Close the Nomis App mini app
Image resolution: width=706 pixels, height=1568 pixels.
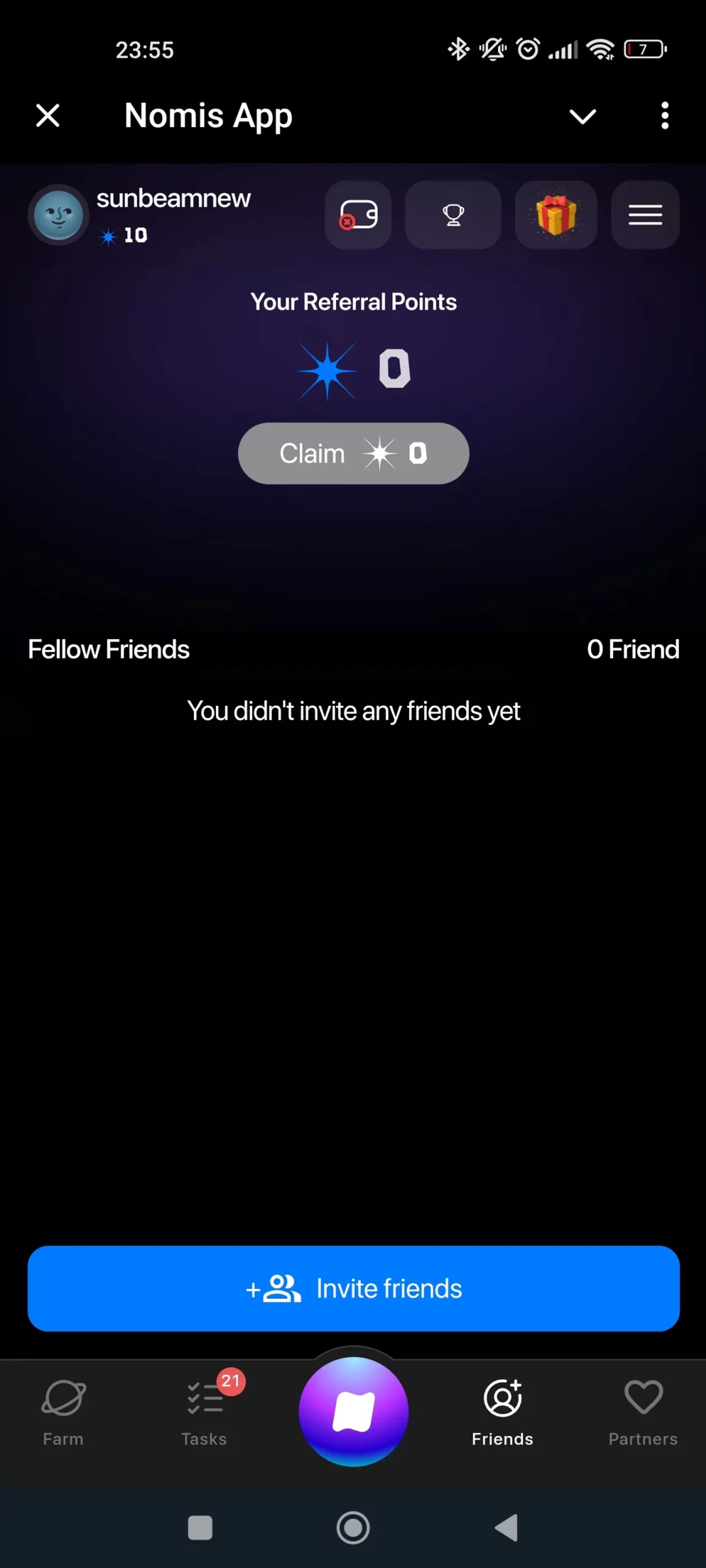click(48, 115)
